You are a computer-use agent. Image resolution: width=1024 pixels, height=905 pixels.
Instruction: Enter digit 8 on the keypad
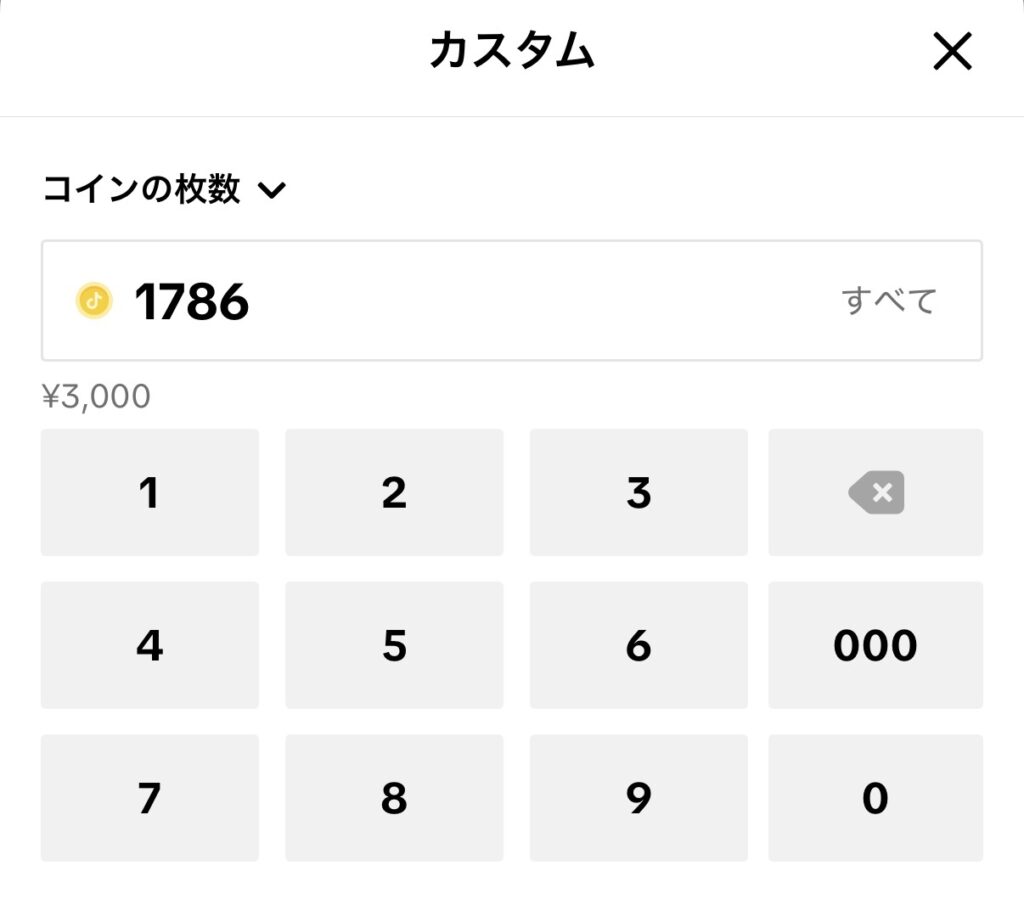(x=394, y=798)
